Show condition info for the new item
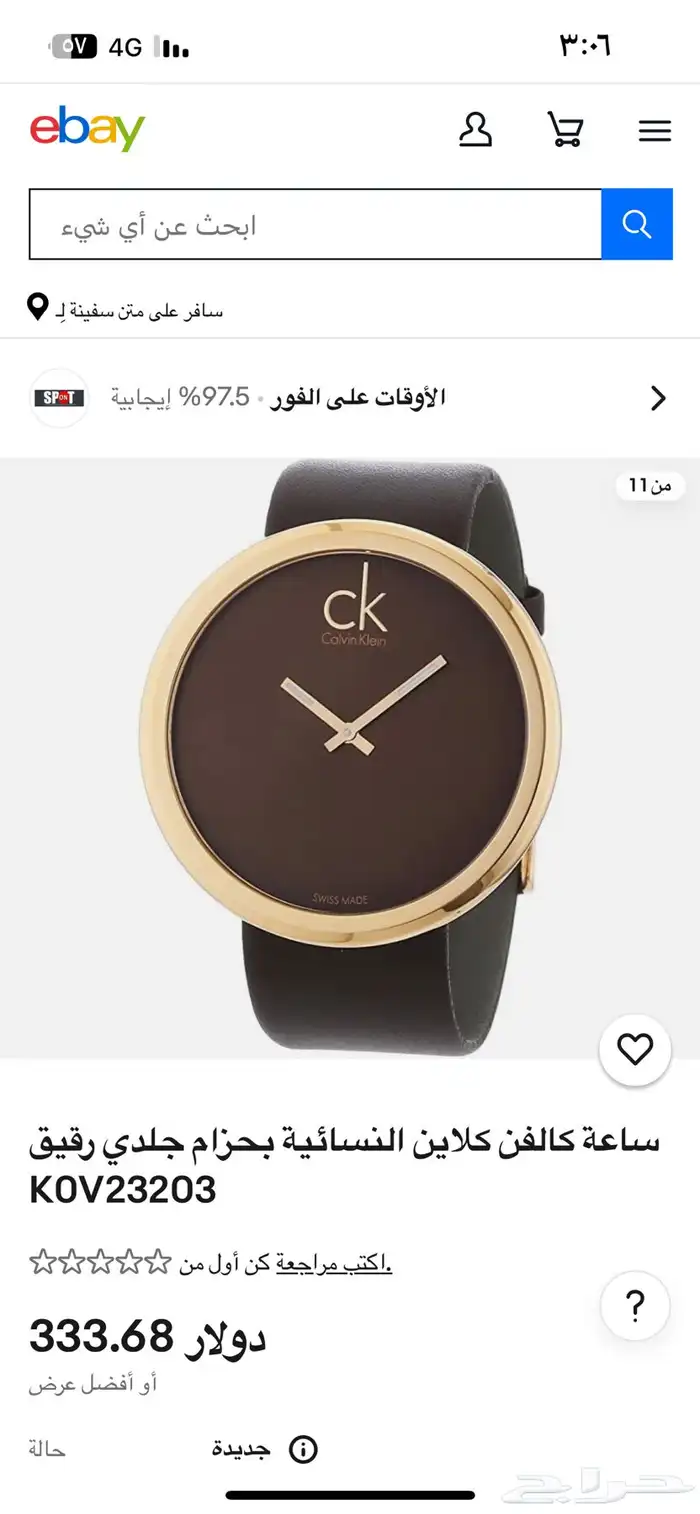This screenshot has height=1514, width=700. [303, 1450]
